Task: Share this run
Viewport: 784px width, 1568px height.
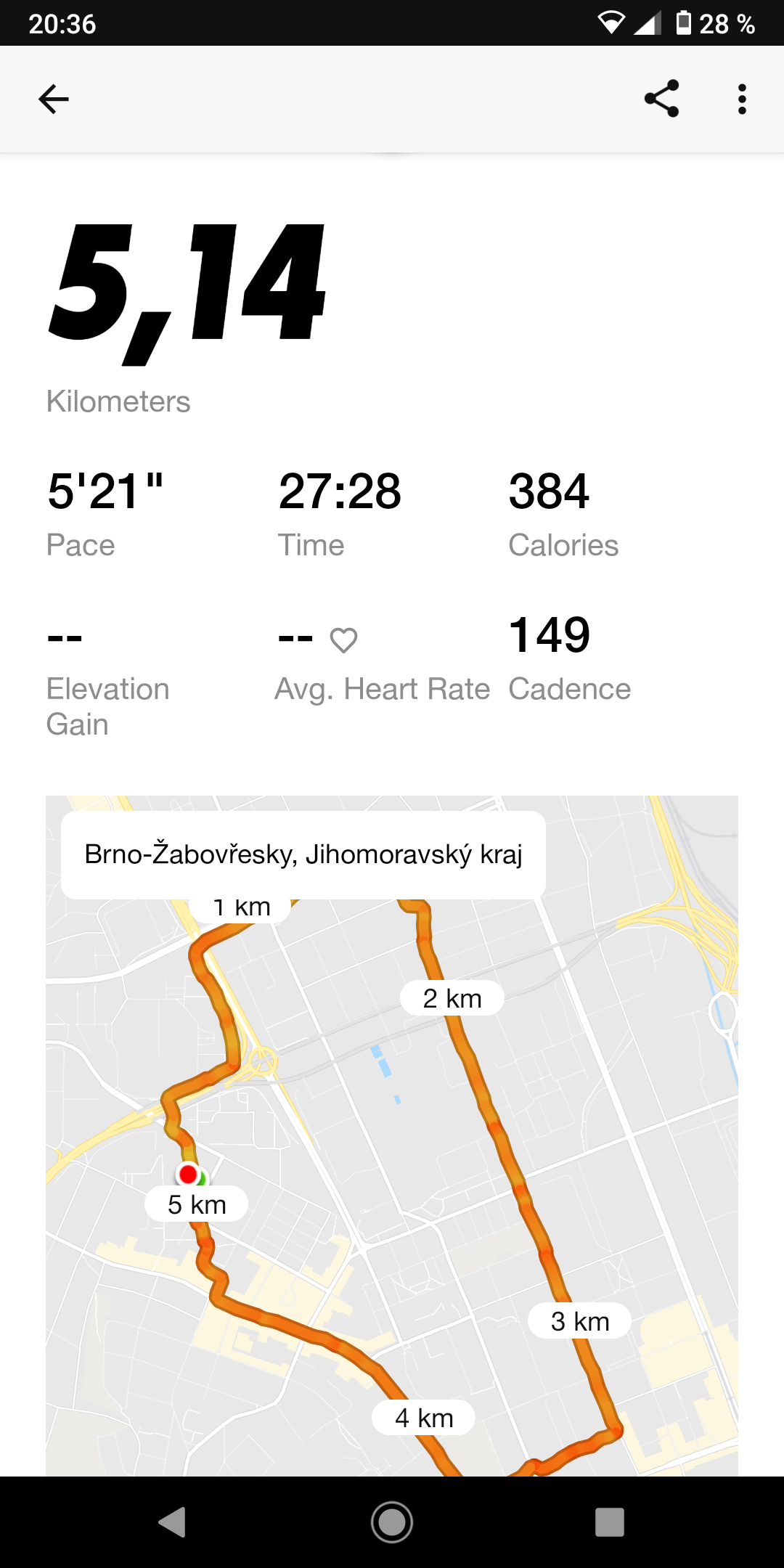Action: pyautogui.click(x=661, y=99)
